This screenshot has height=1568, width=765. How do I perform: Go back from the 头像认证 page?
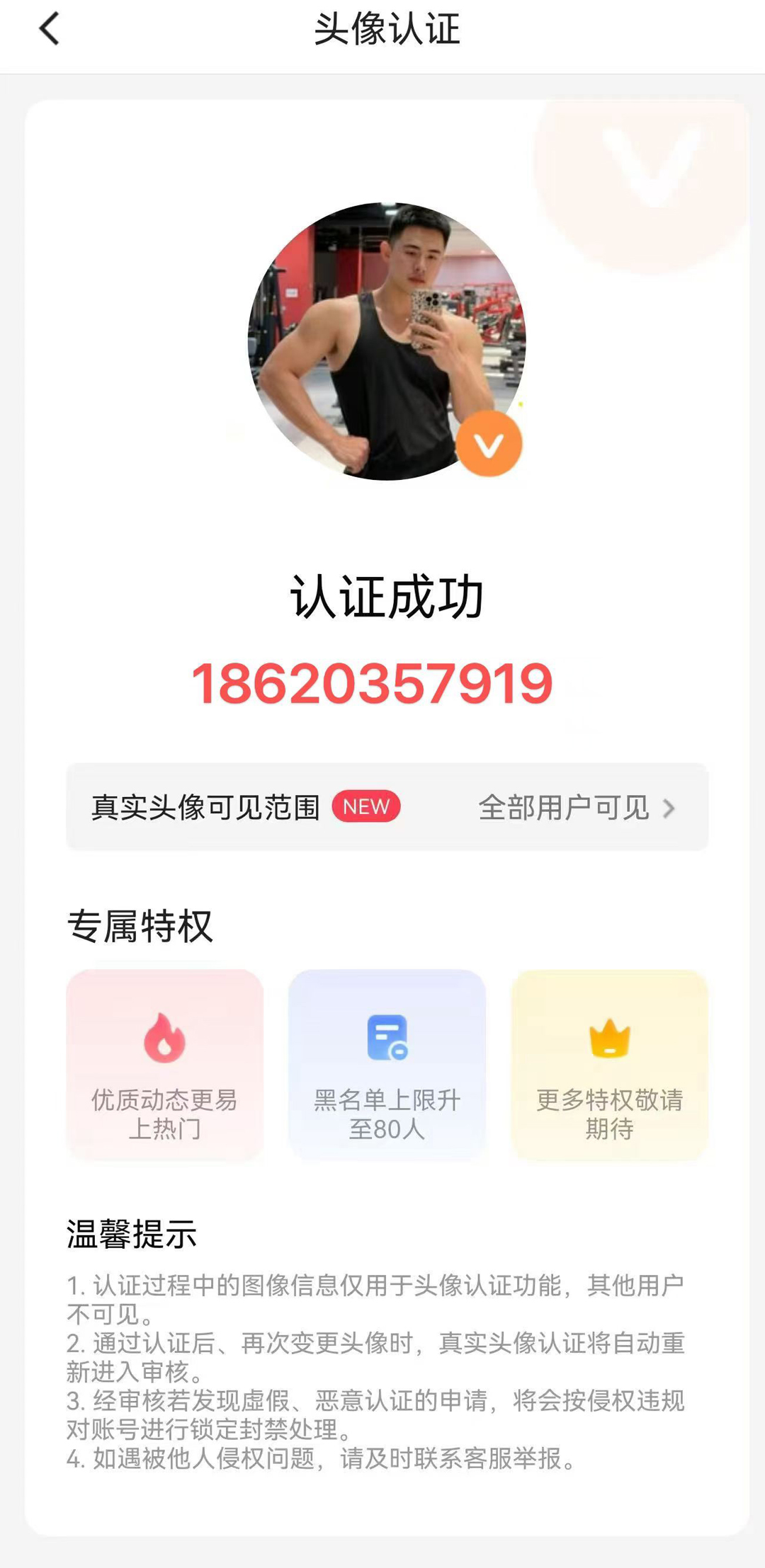point(49,30)
